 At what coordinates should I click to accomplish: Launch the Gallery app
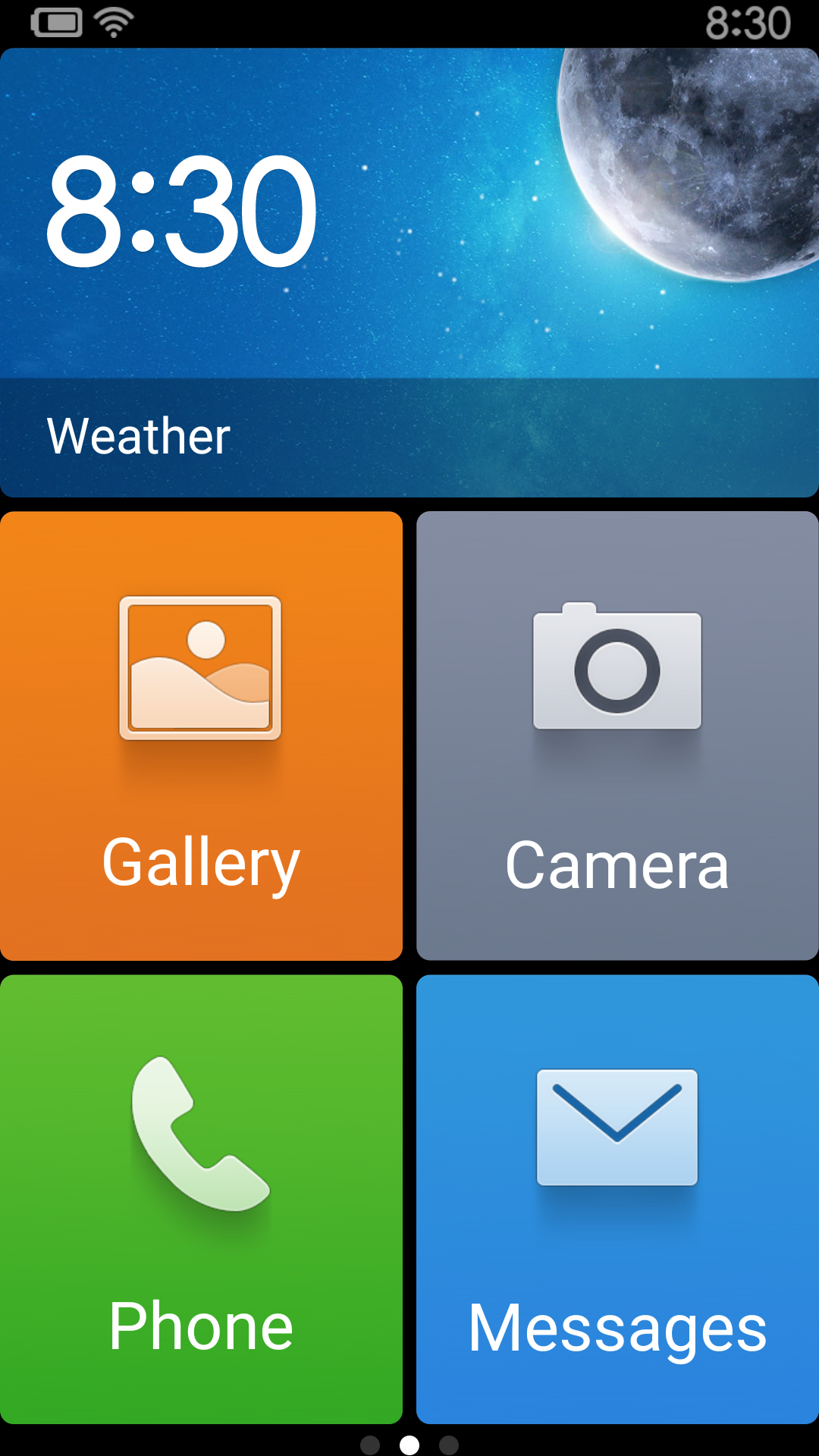201,736
